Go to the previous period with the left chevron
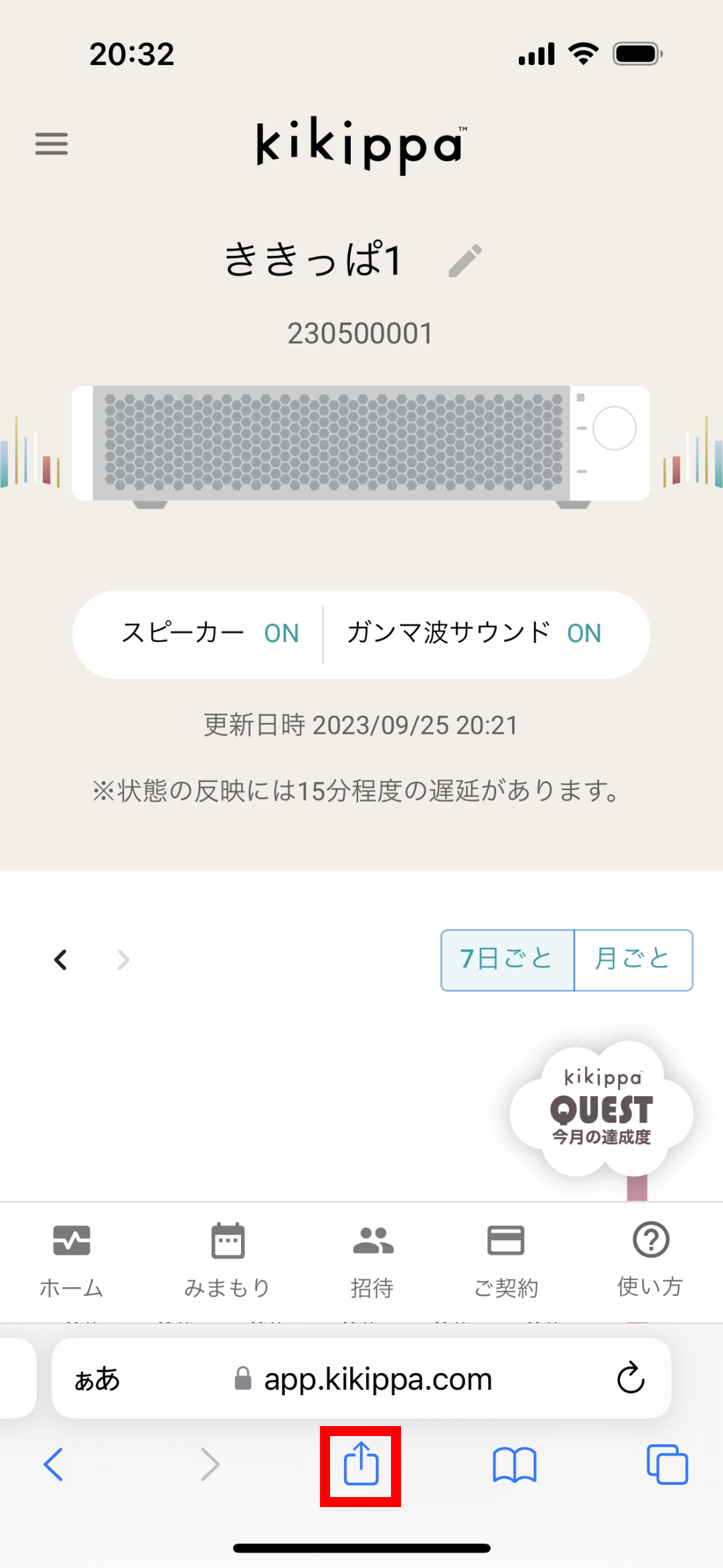Image resolution: width=723 pixels, height=1568 pixels. click(x=60, y=960)
